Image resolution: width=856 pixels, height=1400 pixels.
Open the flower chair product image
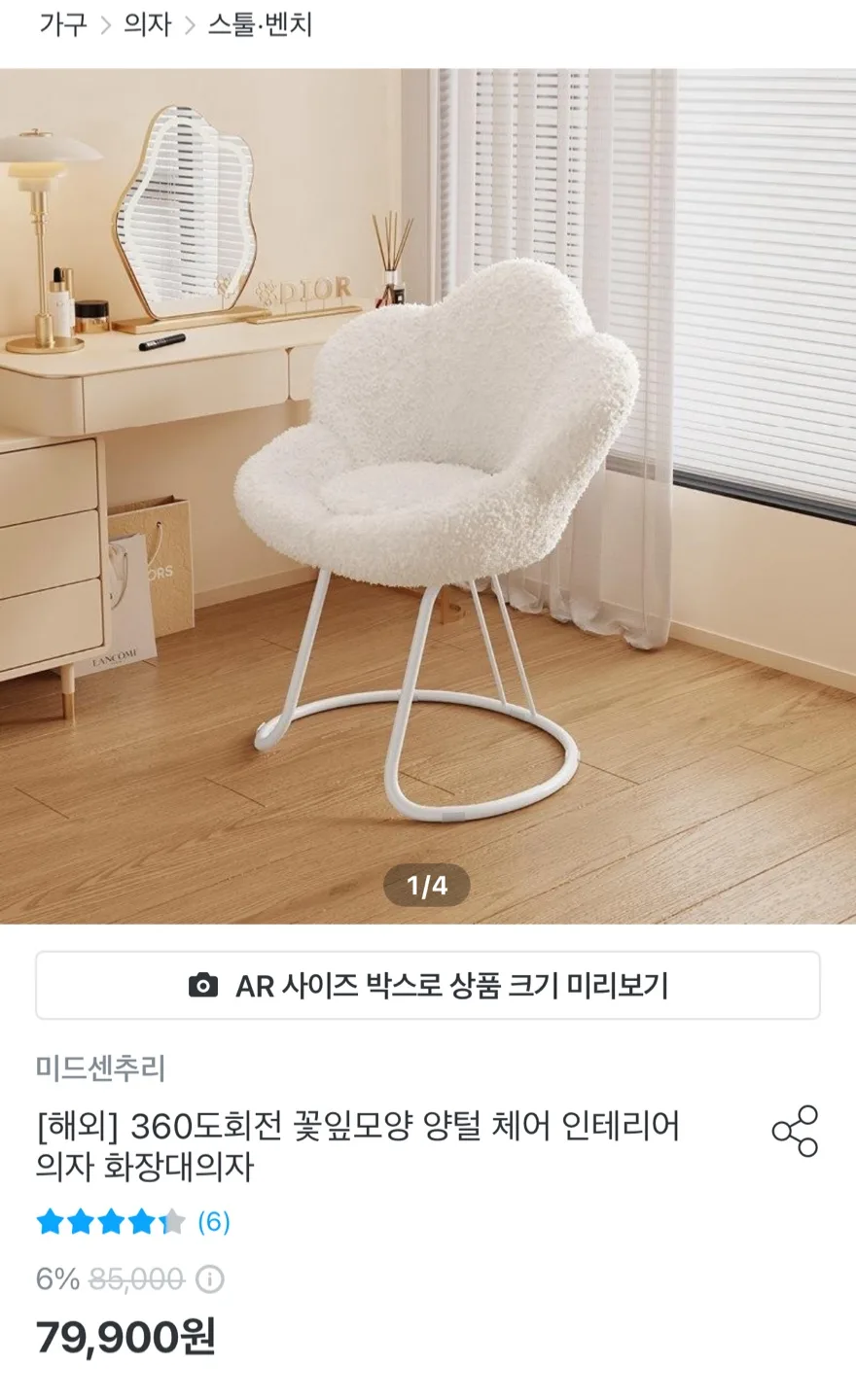pyautogui.click(x=428, y=496)
